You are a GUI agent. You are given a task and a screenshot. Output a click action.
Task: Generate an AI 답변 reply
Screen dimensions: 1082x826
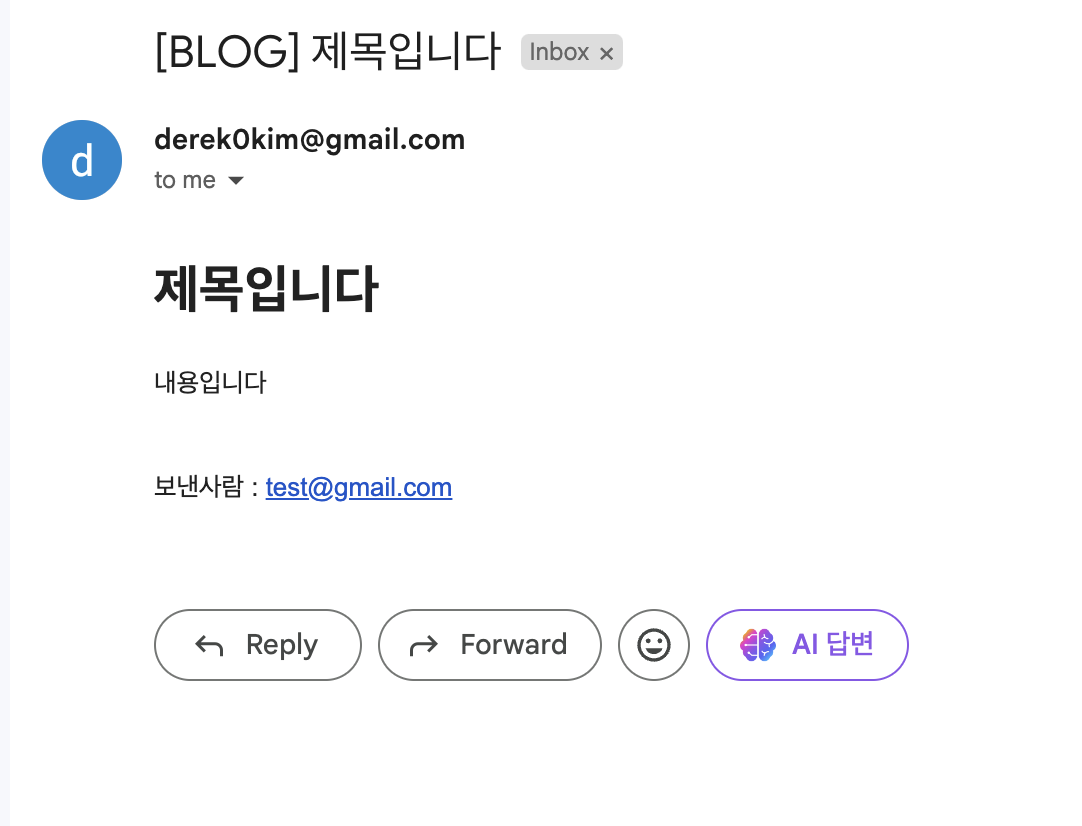[x=807, y=645]
